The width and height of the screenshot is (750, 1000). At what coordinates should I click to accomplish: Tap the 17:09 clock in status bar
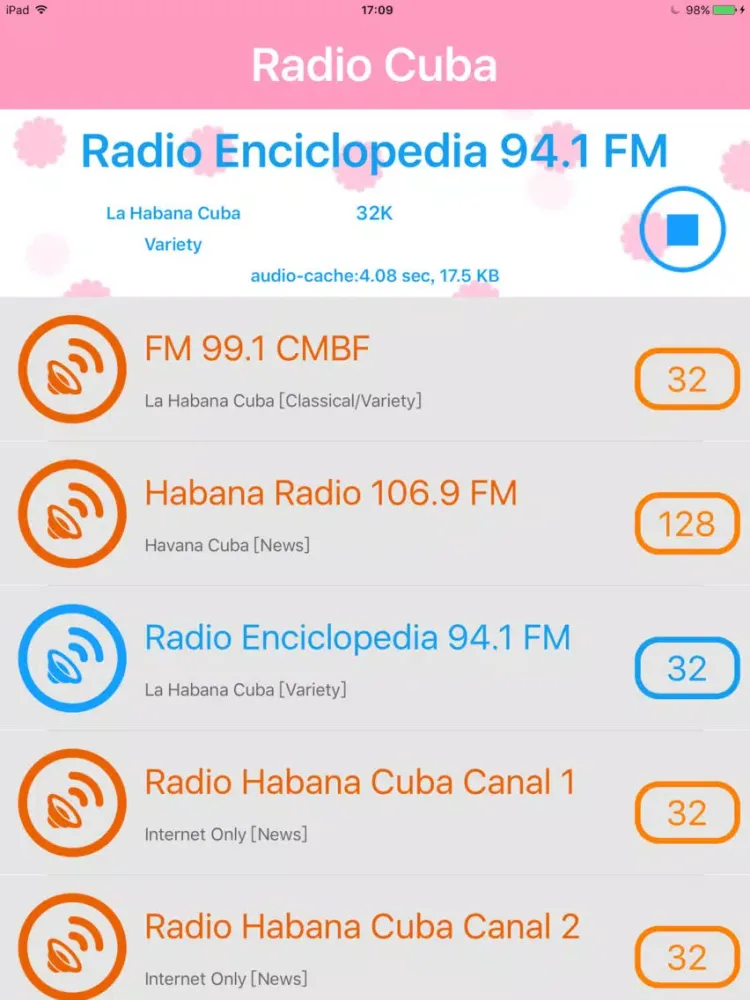click(375, 10)
